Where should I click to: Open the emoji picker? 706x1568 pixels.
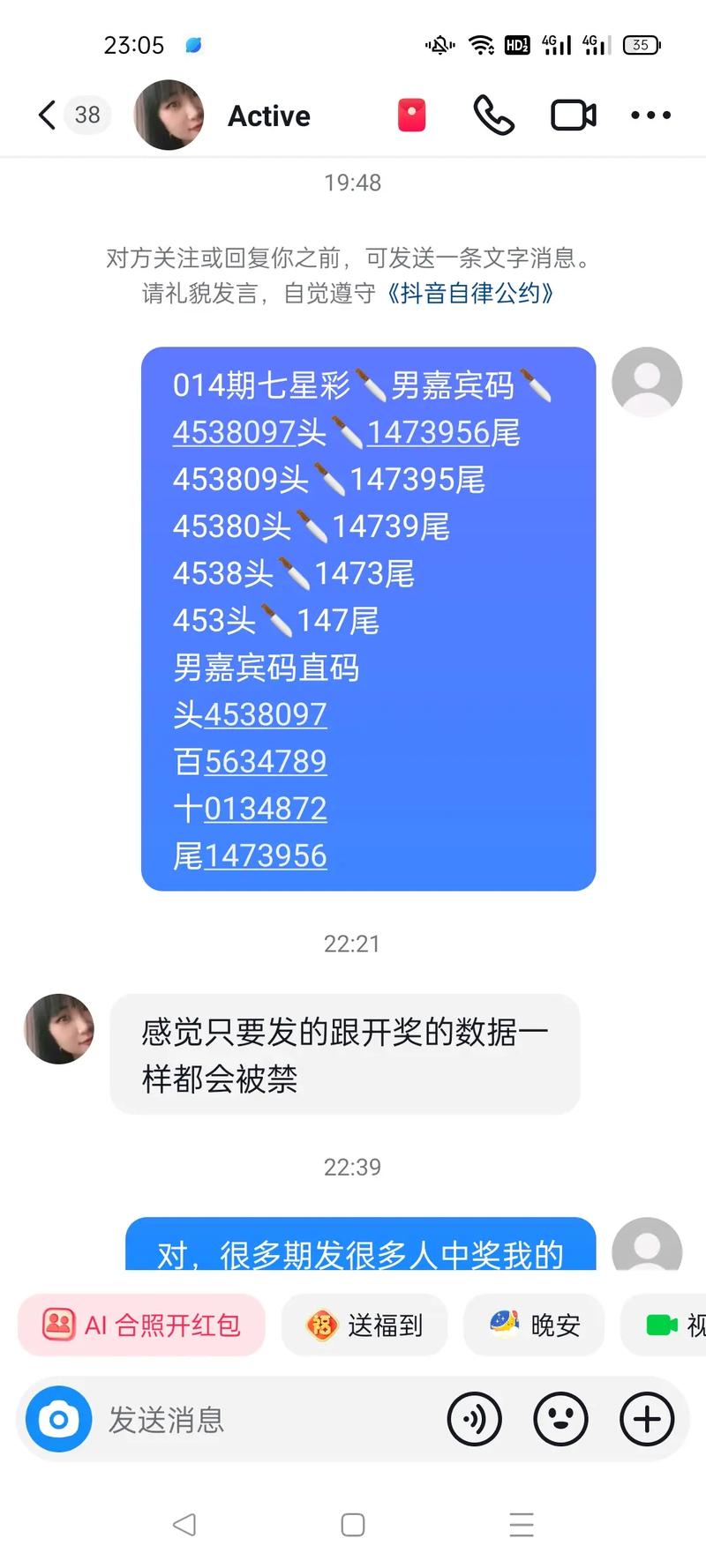tap(560, 1419)
